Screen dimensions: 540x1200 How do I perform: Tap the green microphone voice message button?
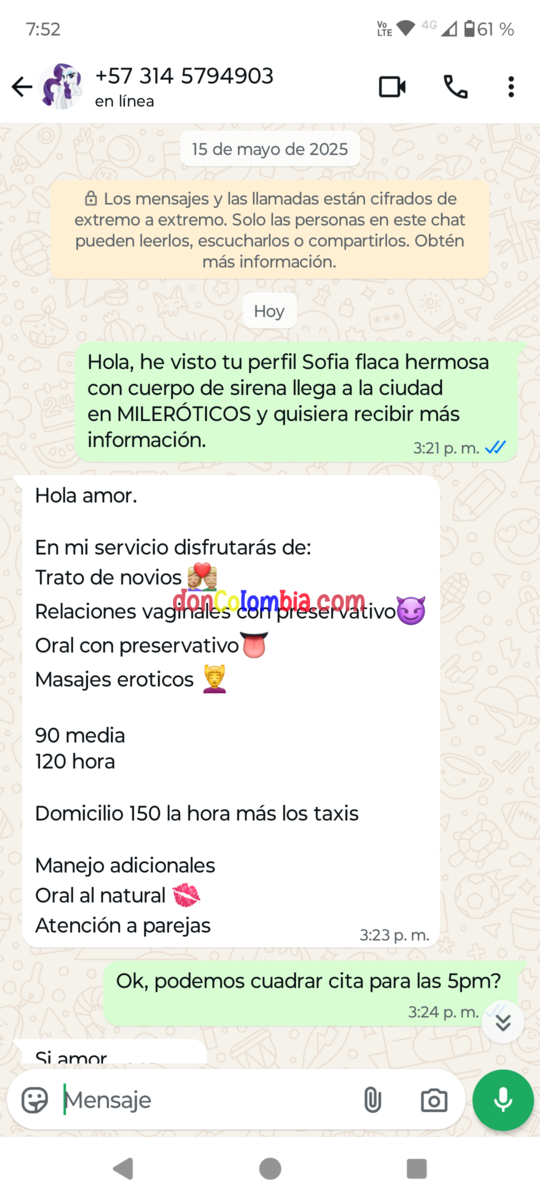(503, 1100)
